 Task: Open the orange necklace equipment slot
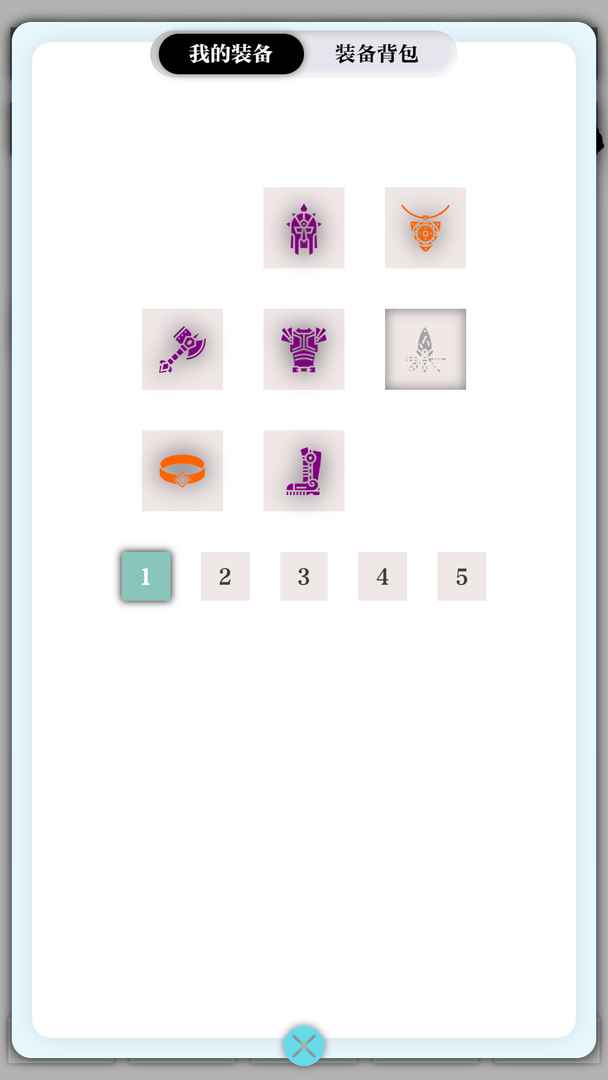(x=425, y=228)
